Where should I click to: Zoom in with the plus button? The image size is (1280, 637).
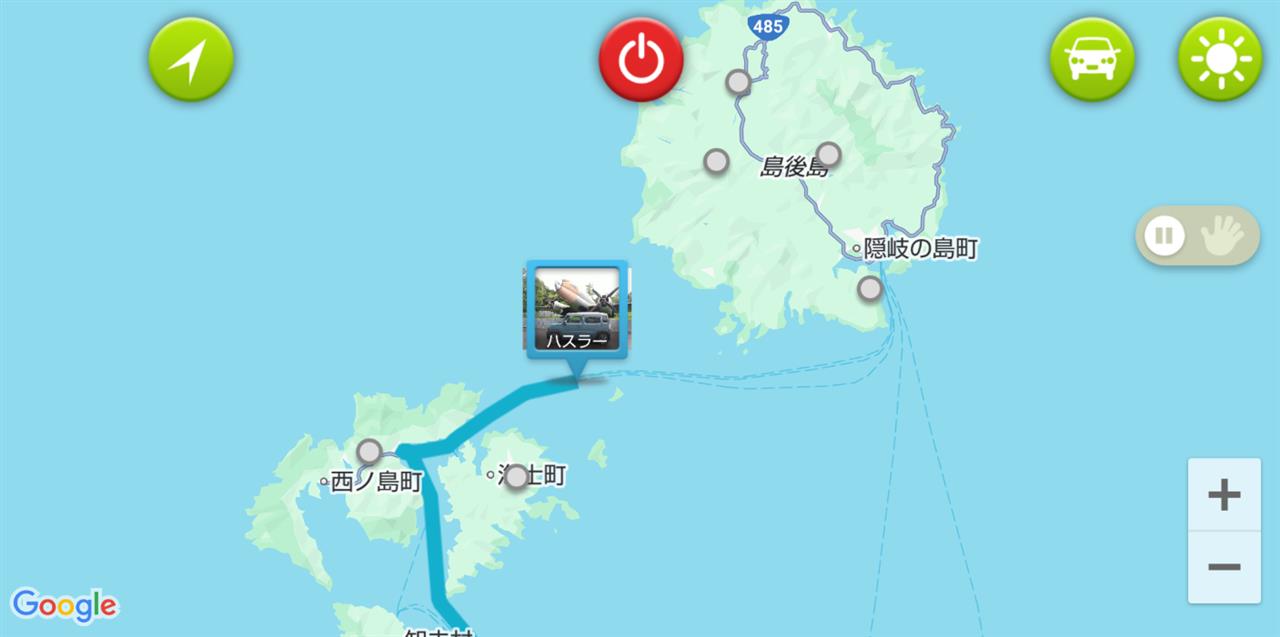click(x=1224, y=495)
